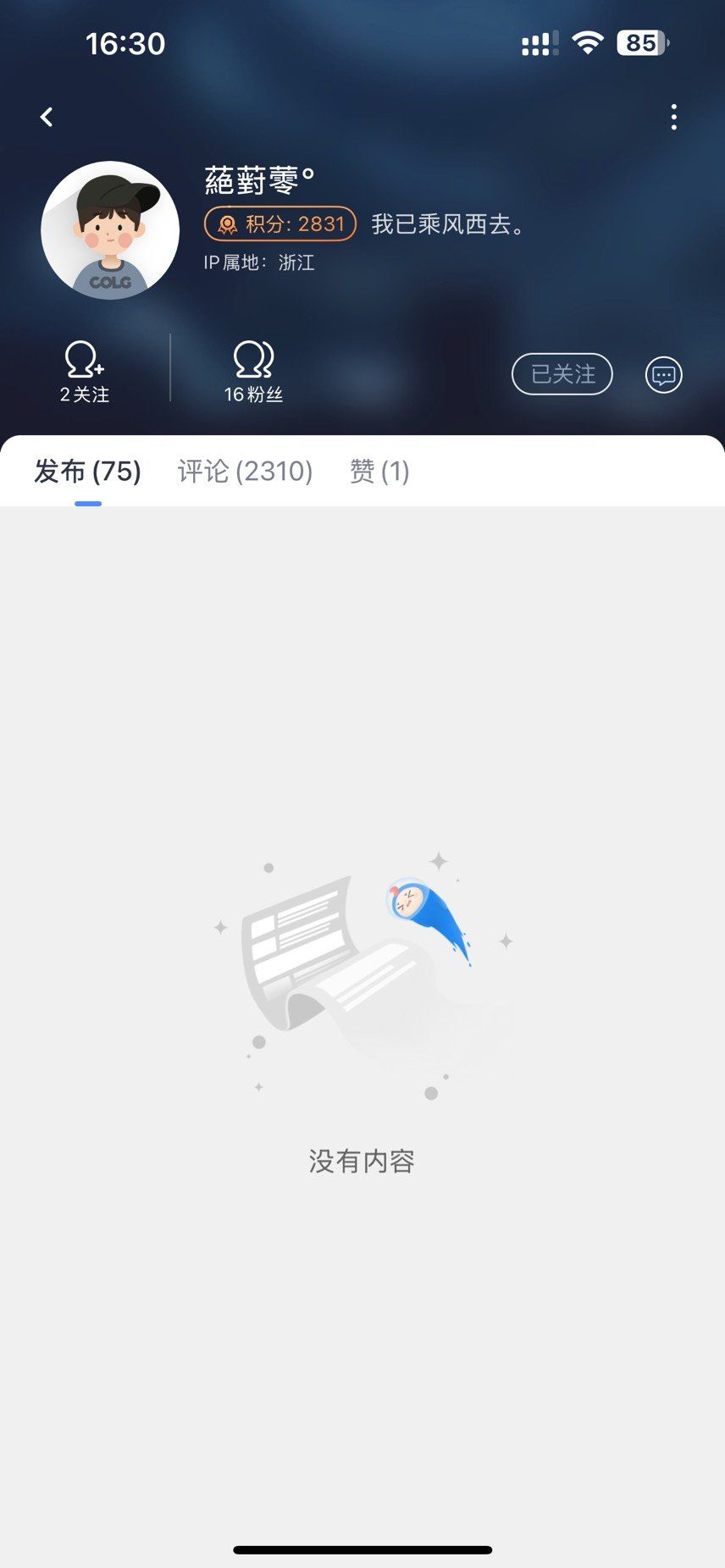Send a private message via chat icon
Screen dimensions: 725x1568
[x=663, y=374]
